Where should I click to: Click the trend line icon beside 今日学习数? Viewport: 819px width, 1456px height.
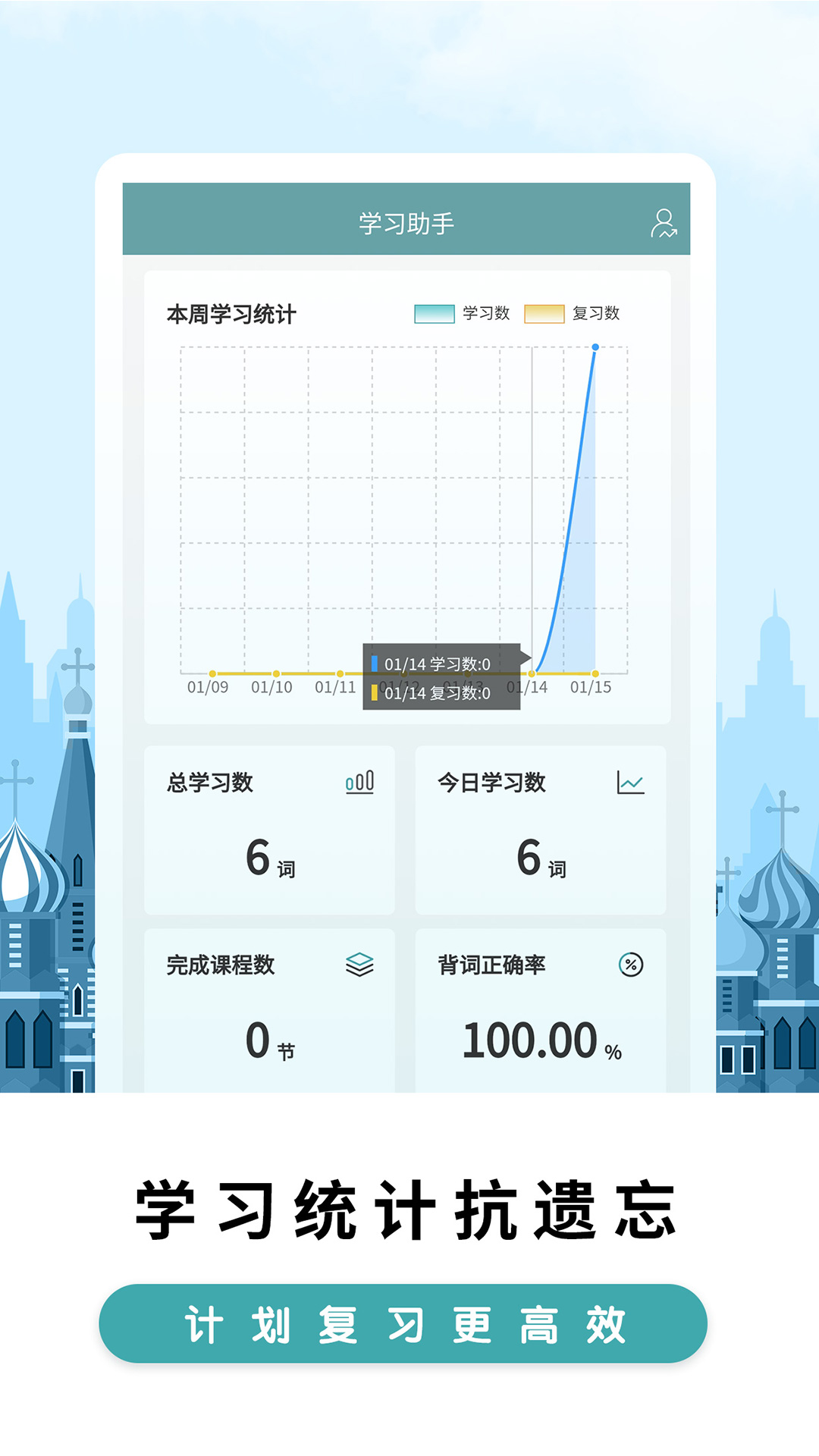632,781
